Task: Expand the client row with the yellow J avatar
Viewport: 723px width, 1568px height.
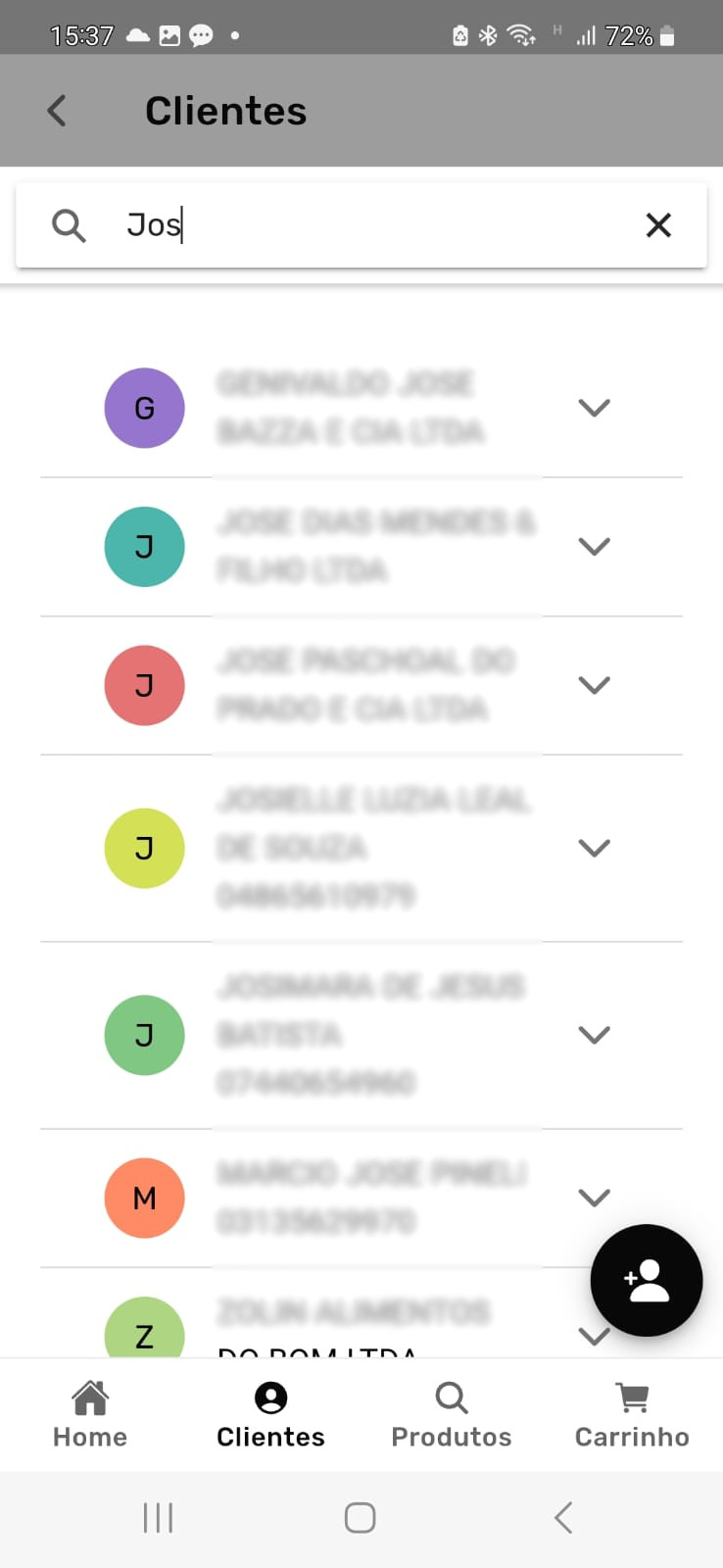Action: (x=594, y=848)
